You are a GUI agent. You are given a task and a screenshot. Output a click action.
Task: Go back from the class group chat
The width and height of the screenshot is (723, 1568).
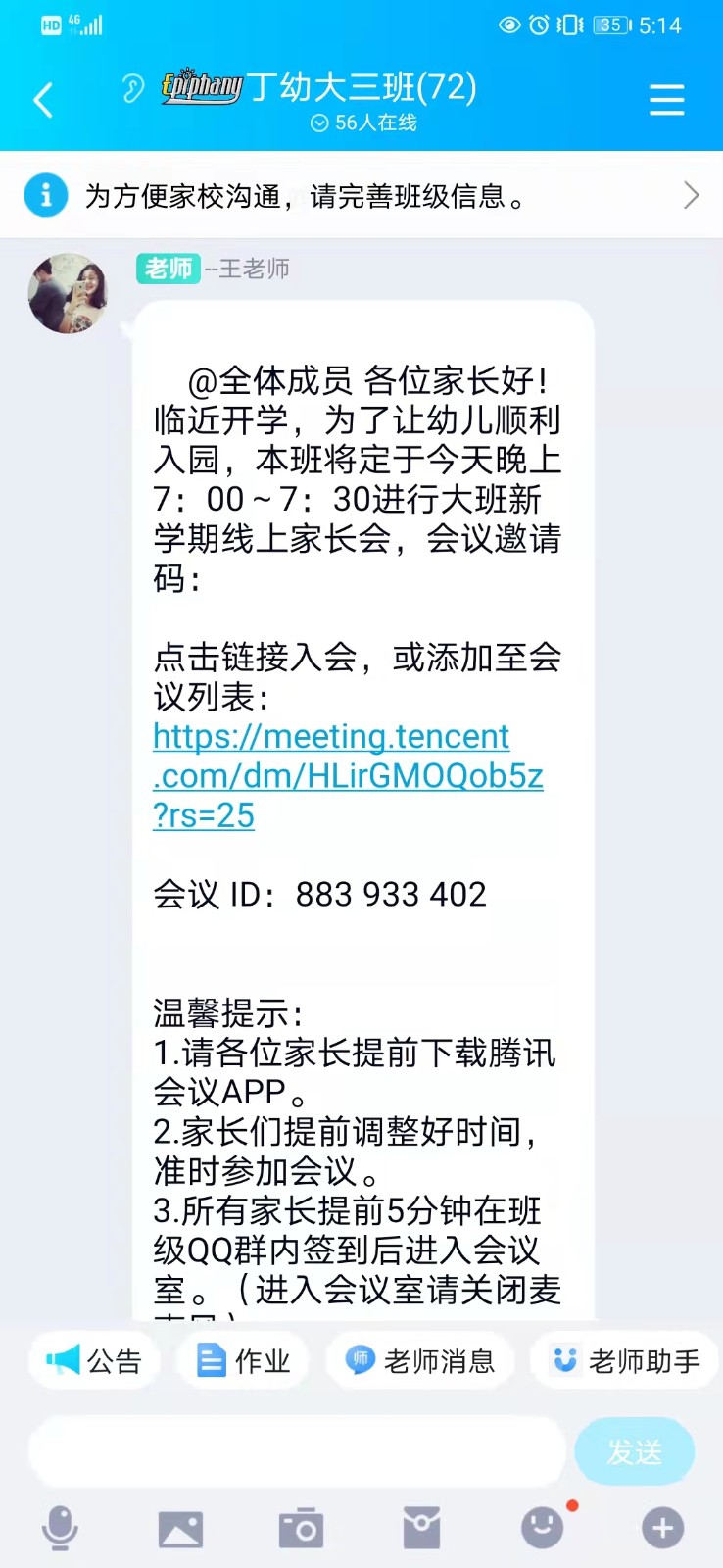[43, 100]
